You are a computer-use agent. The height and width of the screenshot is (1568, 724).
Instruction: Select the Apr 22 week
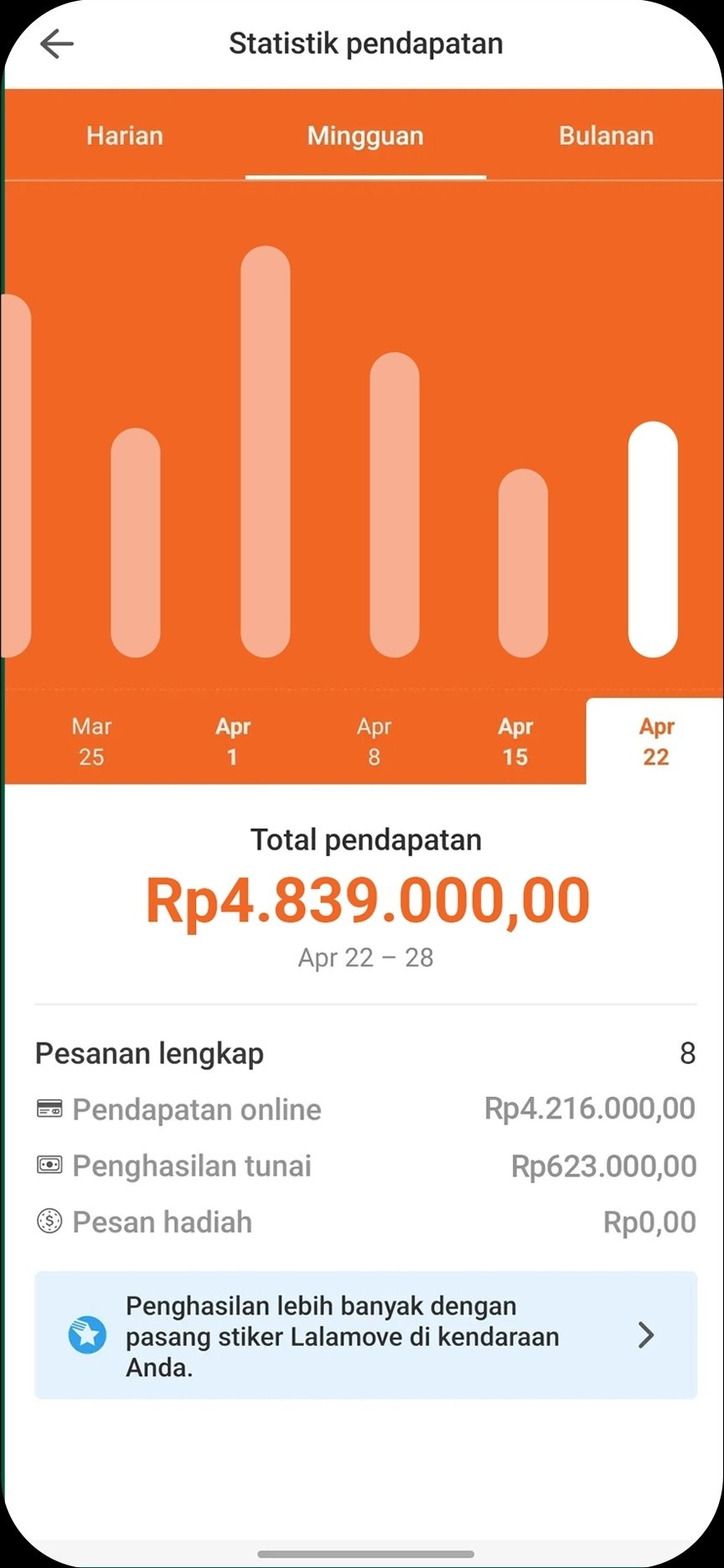tap(655, 741)
